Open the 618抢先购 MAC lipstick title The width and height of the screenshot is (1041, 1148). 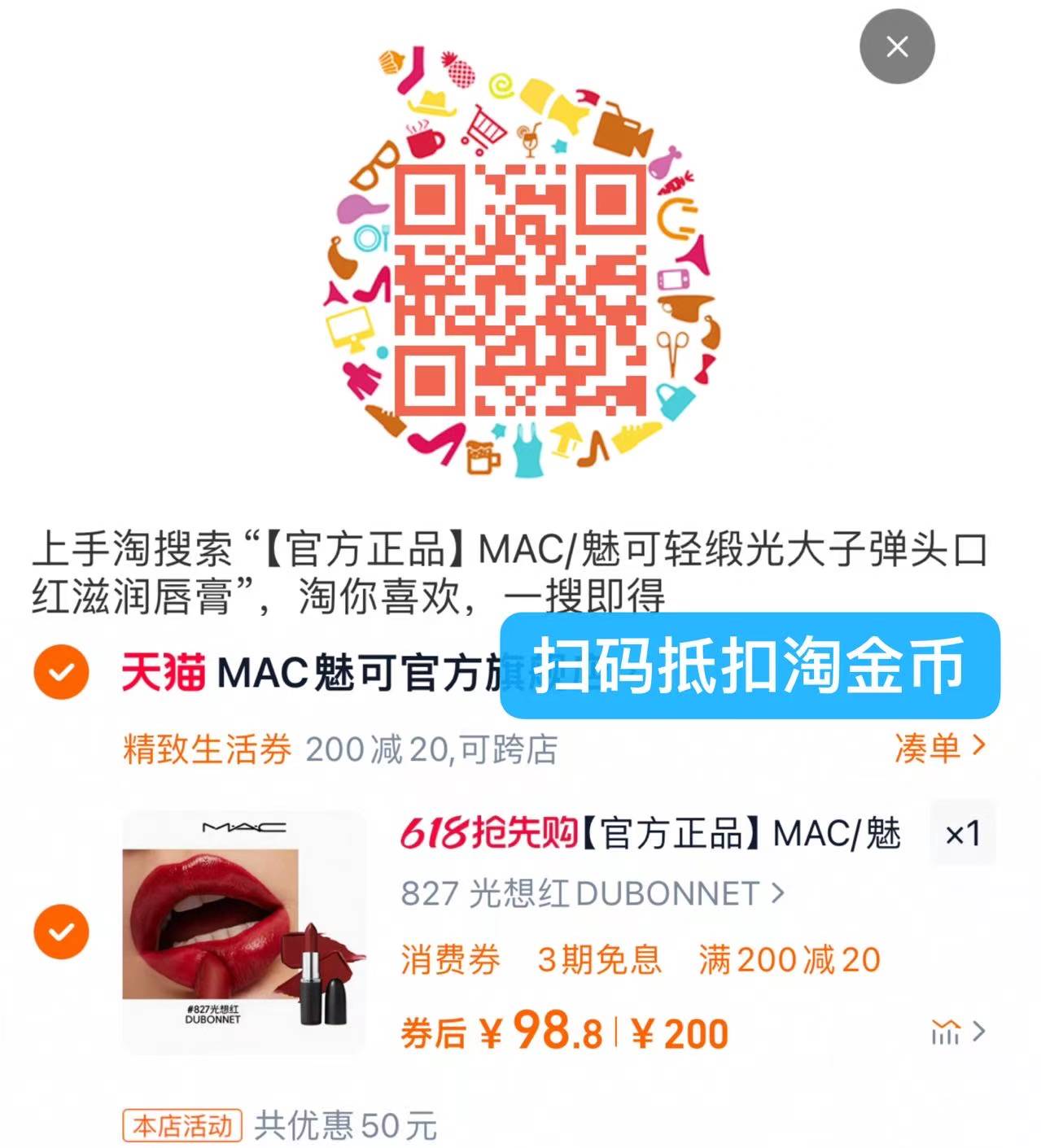tap(650, 833)
